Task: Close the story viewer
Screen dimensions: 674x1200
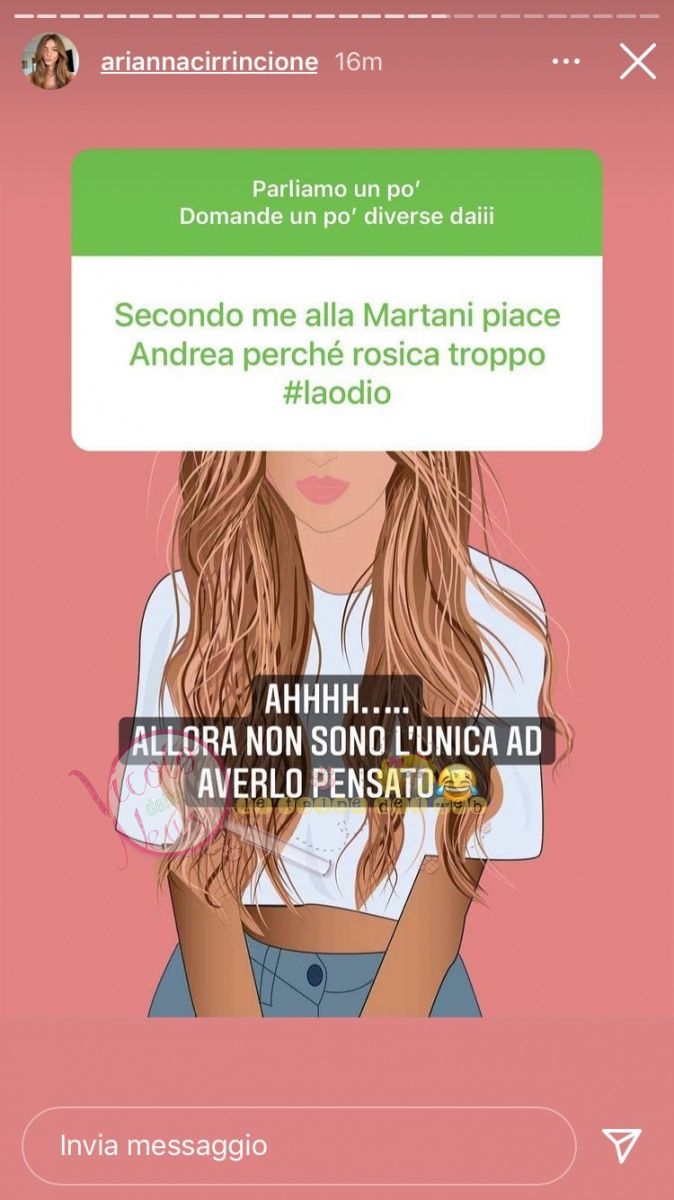Action: (637, 62)
